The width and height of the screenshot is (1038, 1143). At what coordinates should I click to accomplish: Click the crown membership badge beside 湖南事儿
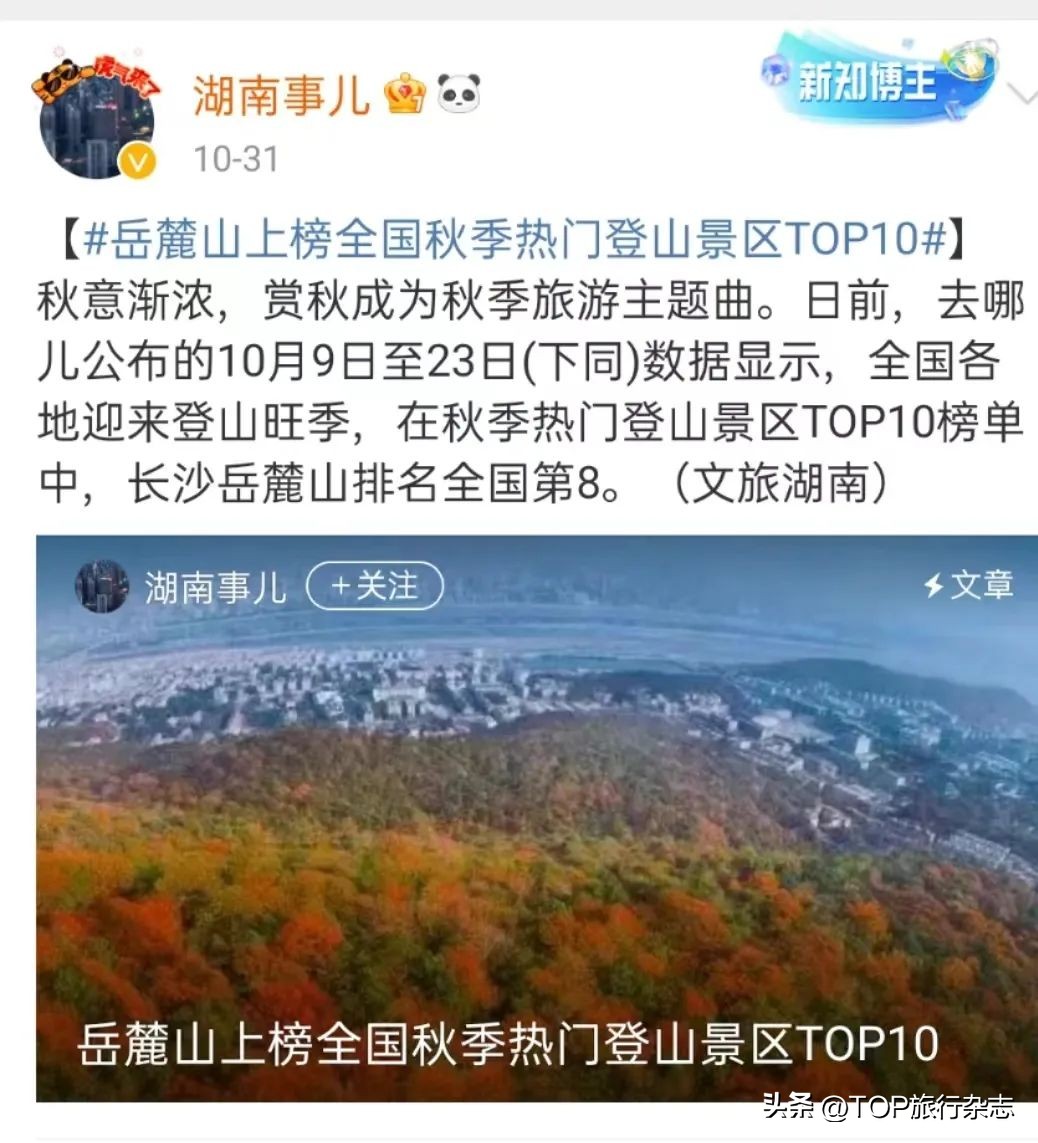404,92
